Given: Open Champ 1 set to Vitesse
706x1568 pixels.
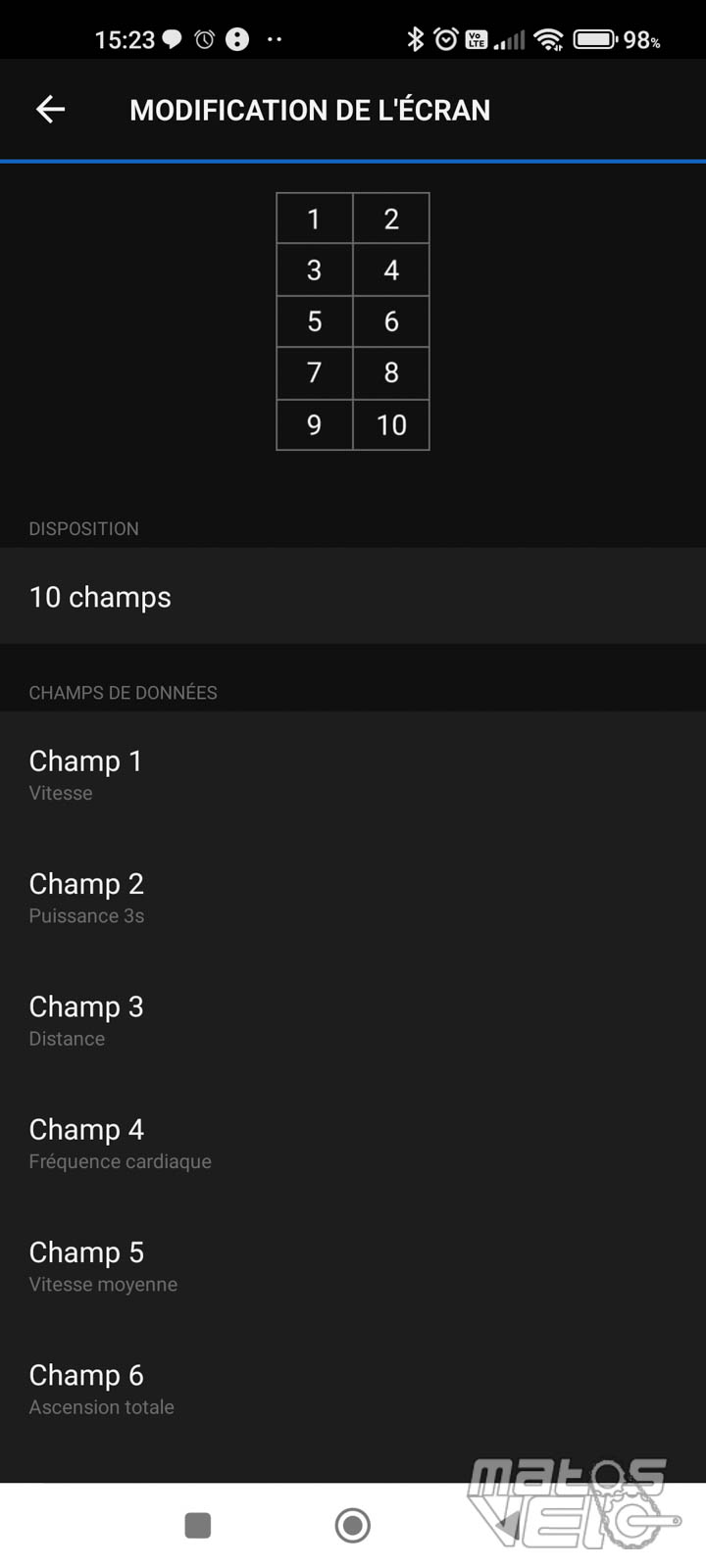Looking at the screenshot, I should (353, 774).
